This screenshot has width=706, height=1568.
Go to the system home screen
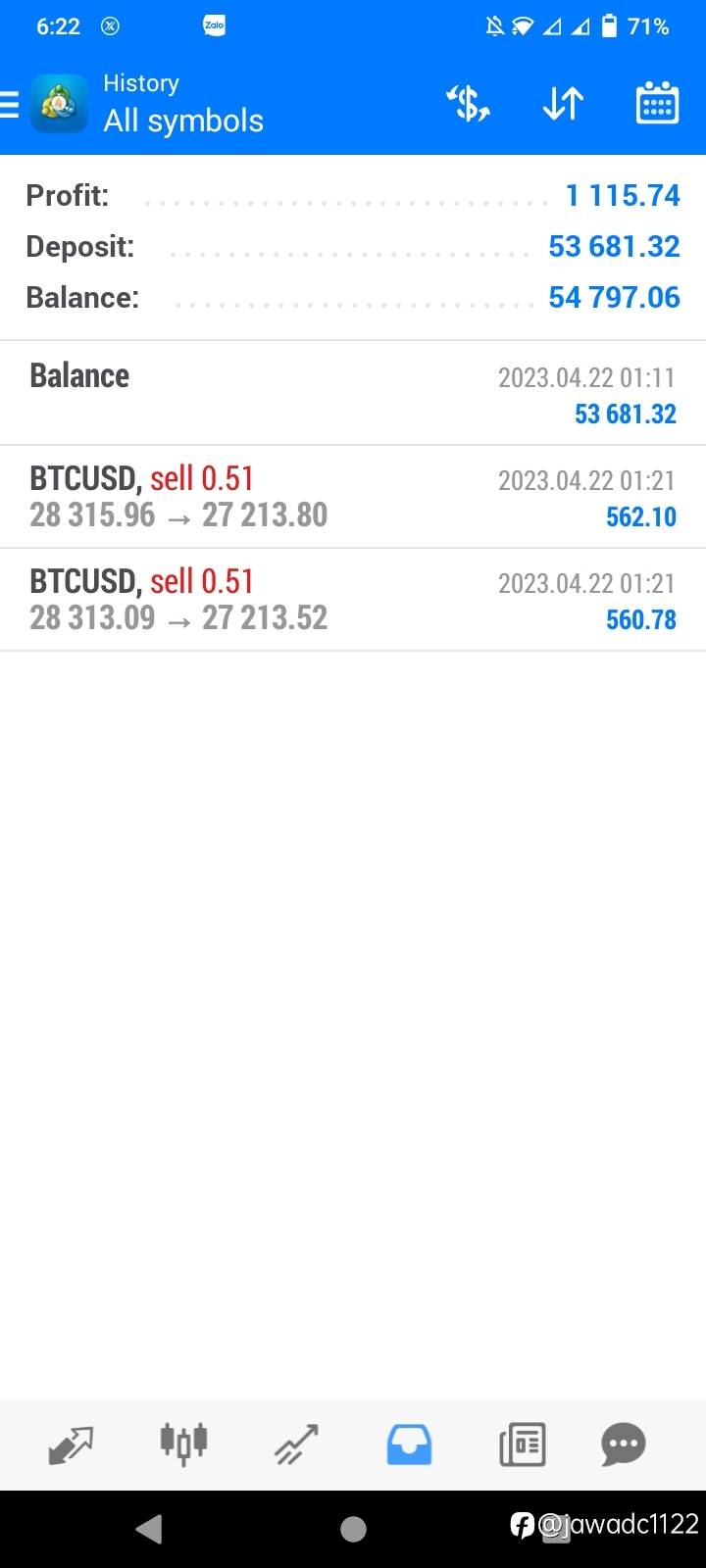[353, 1529]
